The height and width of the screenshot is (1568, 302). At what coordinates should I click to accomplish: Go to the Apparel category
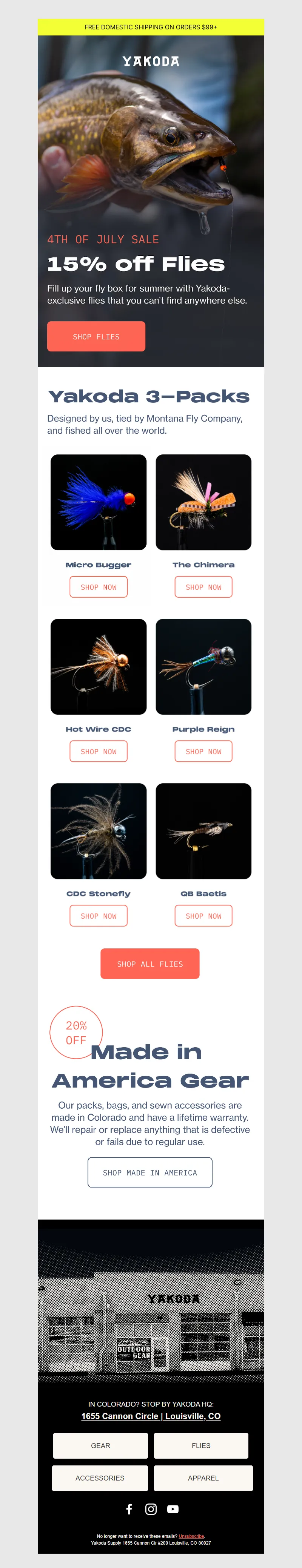(x=203, y=1477)
